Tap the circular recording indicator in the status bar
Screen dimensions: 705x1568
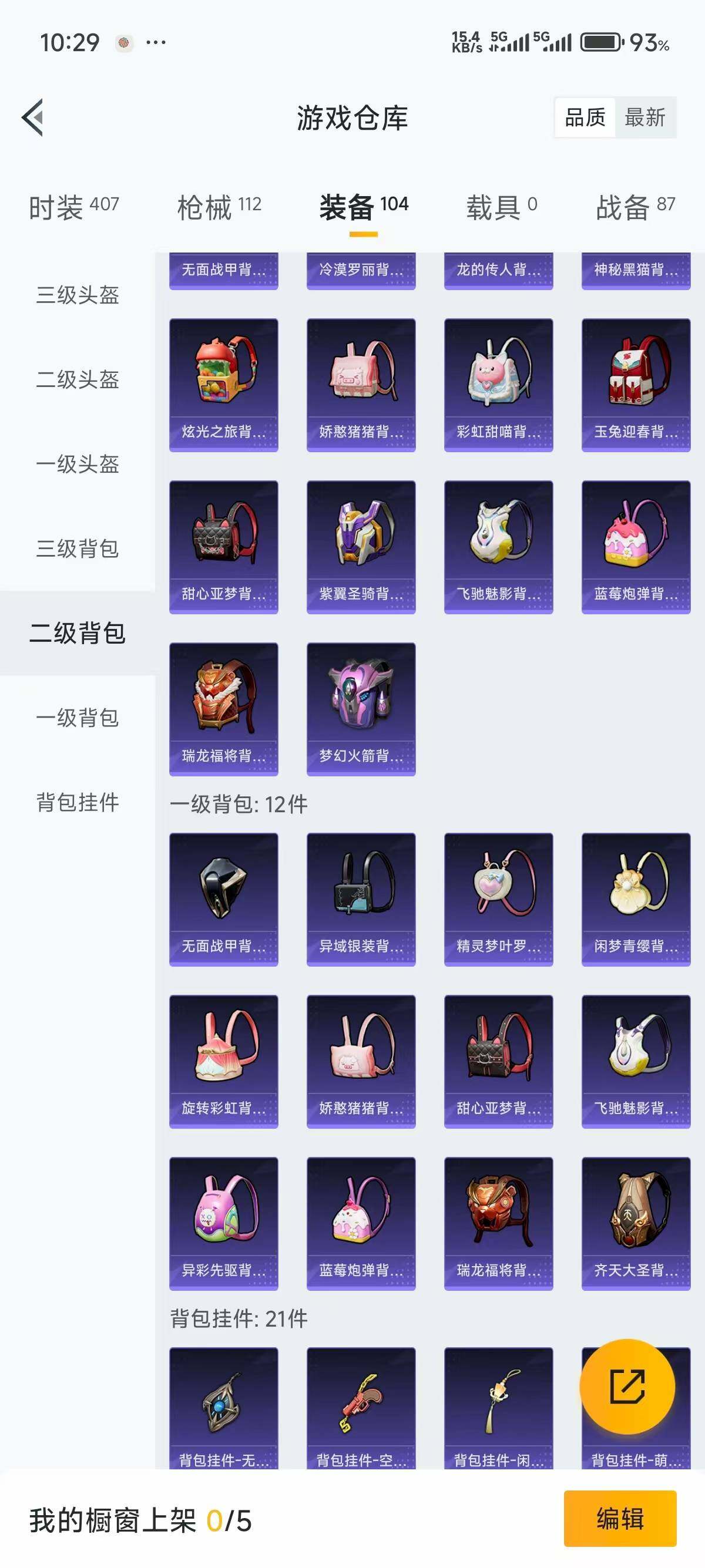(123, 41)
